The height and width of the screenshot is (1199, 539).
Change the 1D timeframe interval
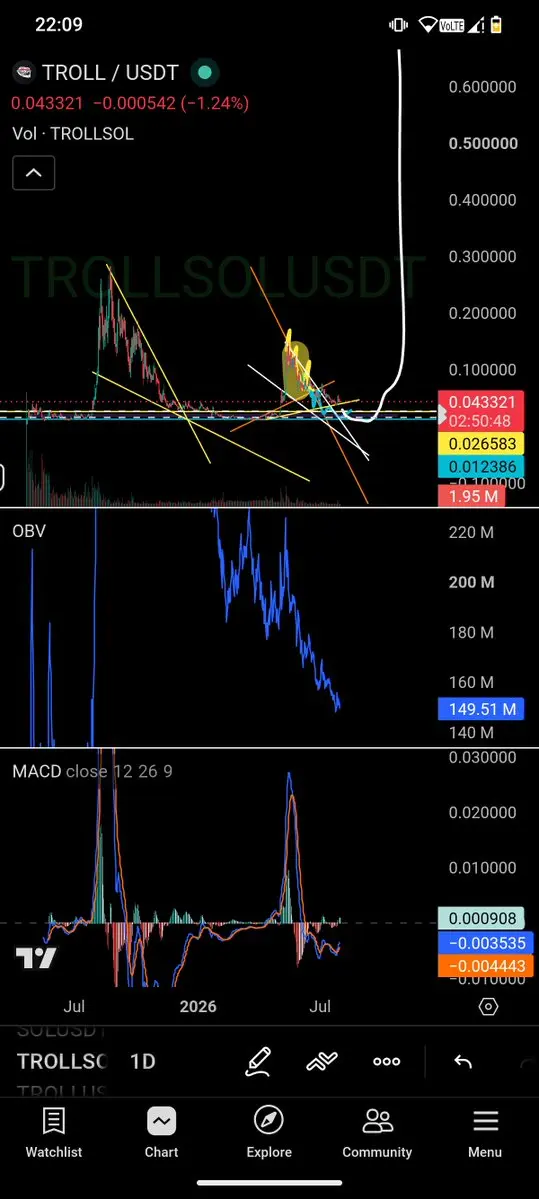click(x=143, y=1061)
